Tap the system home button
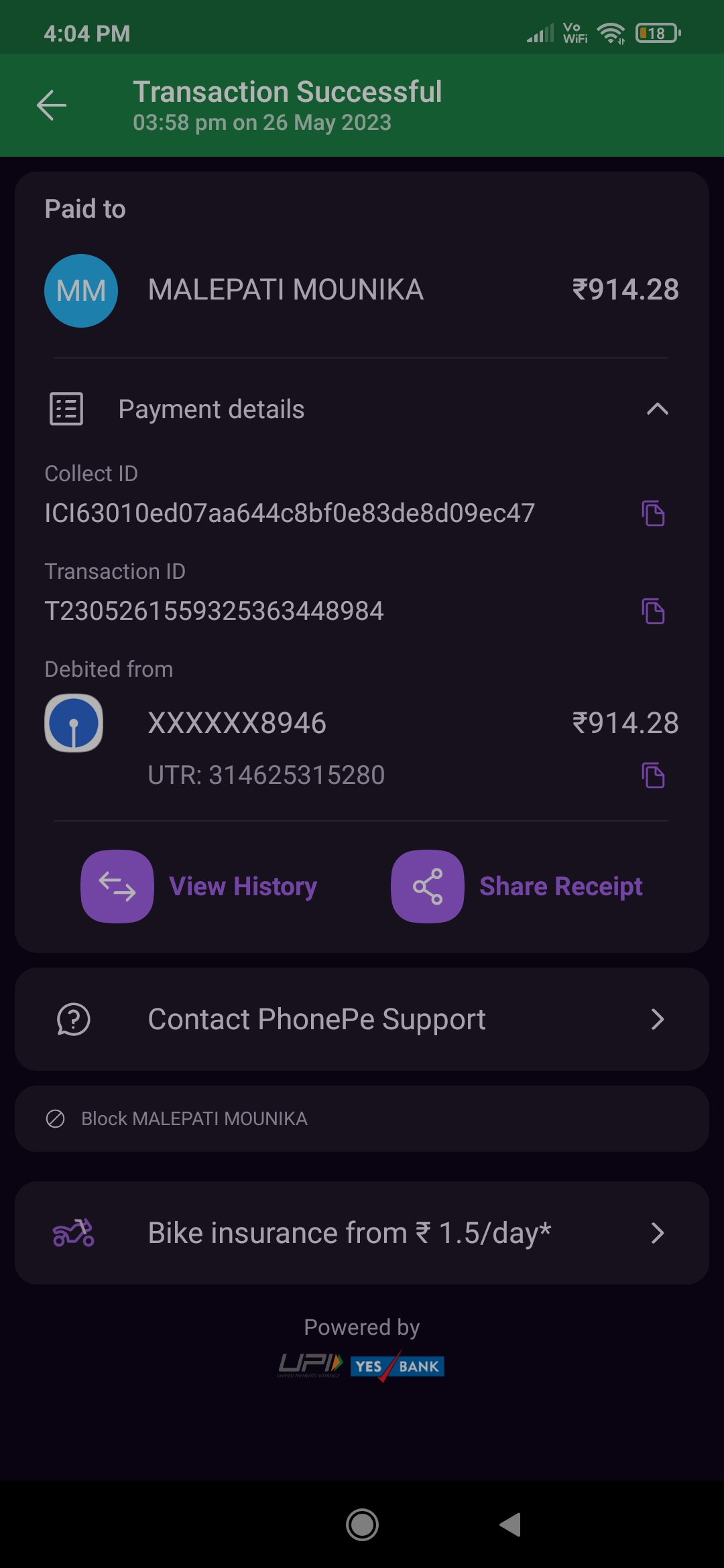The image size is (724, 1568). (x=362, y=1525)
